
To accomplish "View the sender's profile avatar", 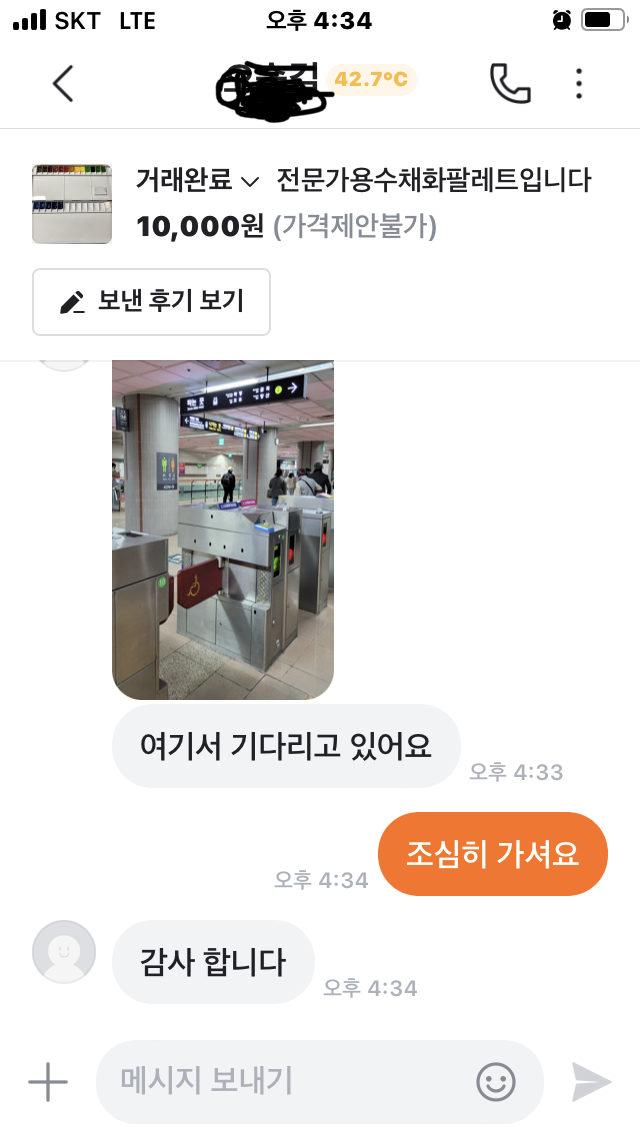I will coord(64,952).
